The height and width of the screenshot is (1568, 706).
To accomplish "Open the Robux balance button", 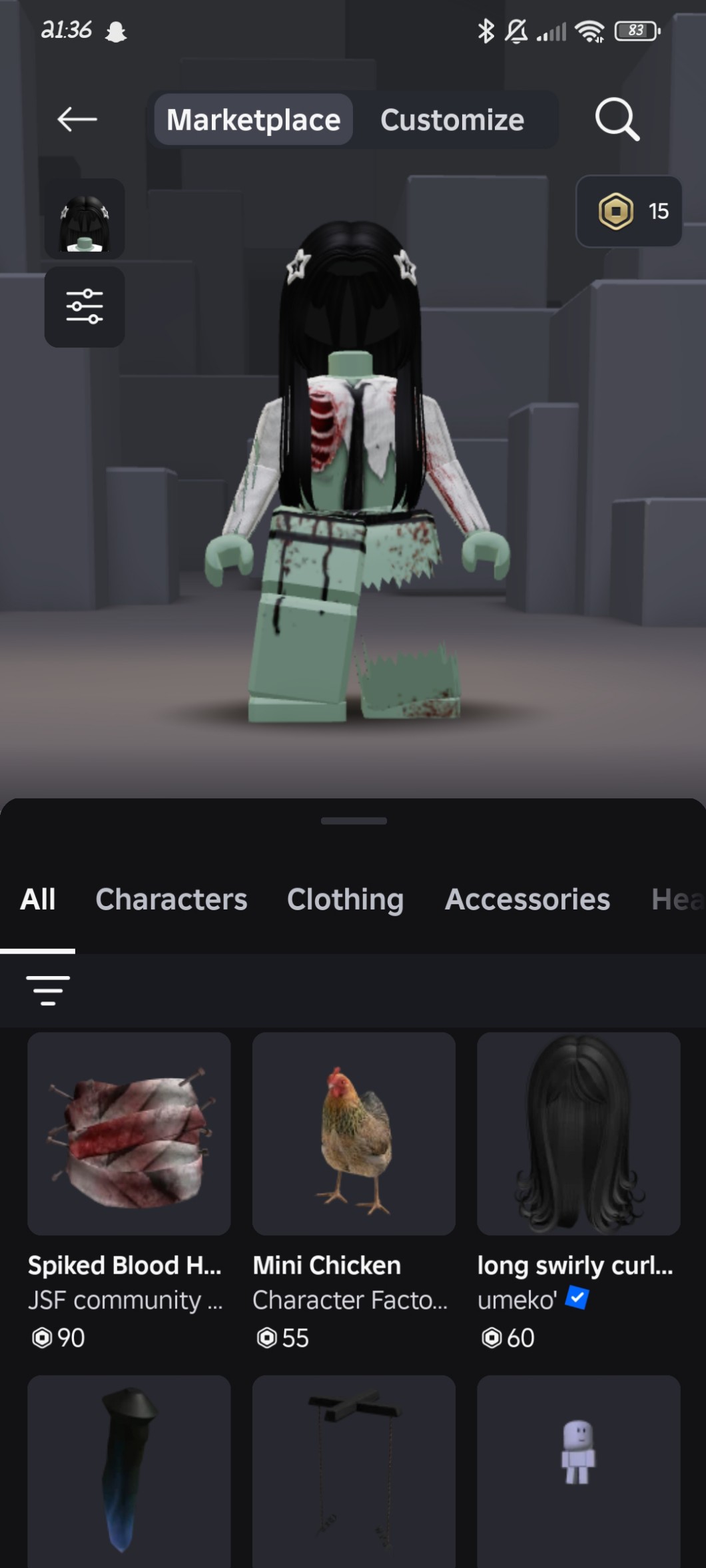I will (629, 212).
